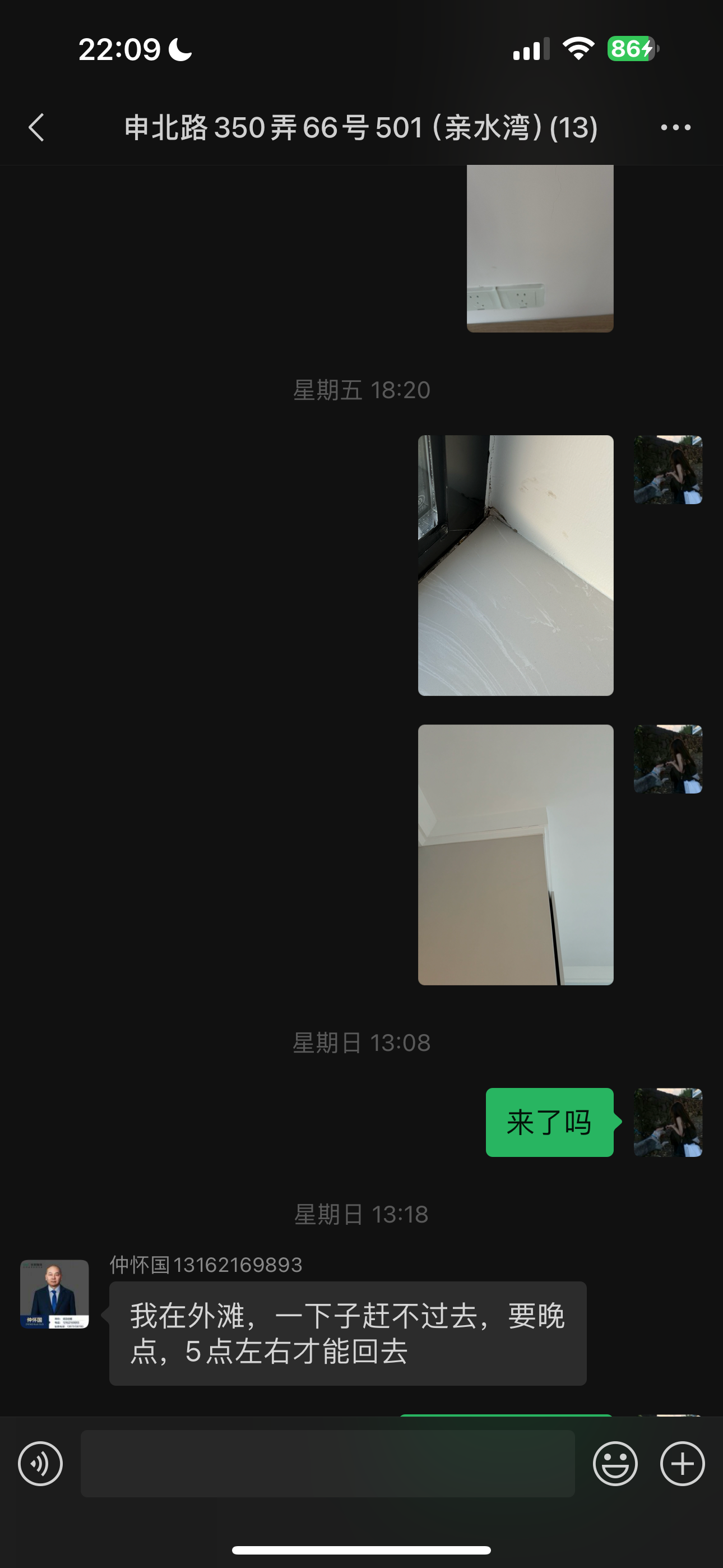723x1568 pixels.
Task: Open the wall socket photo
Action: coord(540,248)
